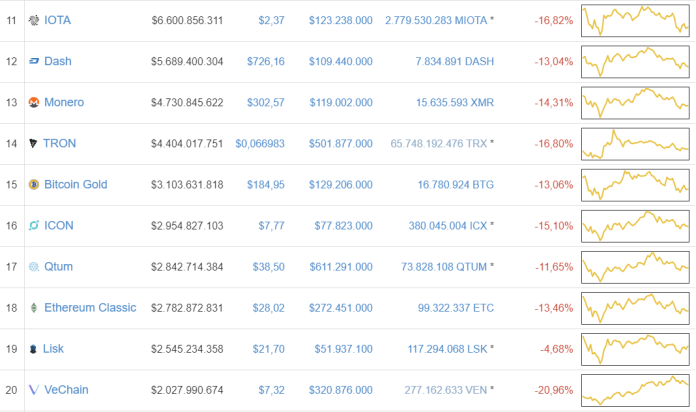The width and height of the screenshot is (696, 412).
Task: Tap Dash's $109.440.000 volume link
Action: point(341,61)
